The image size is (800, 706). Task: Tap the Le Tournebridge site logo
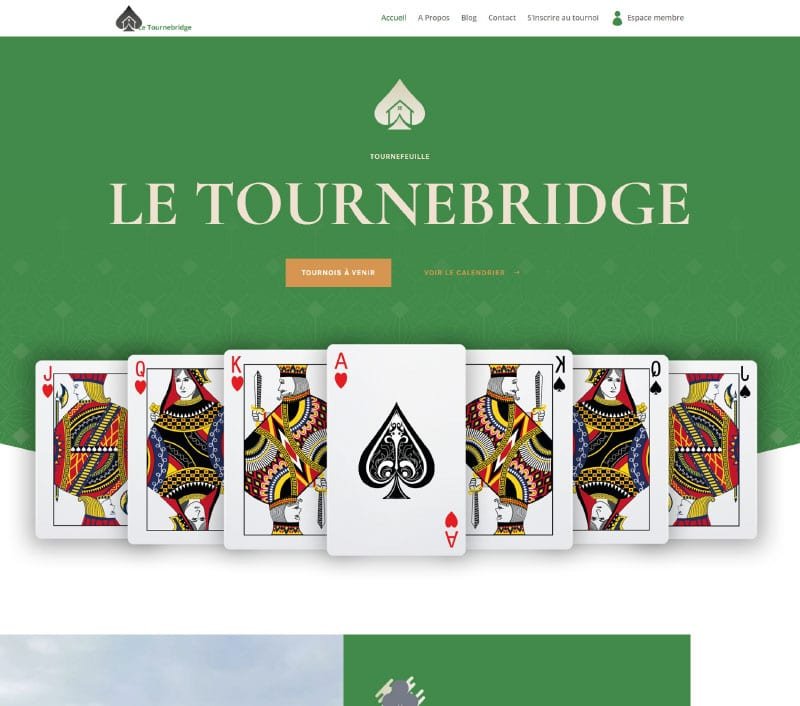click(x=153, y=19)
